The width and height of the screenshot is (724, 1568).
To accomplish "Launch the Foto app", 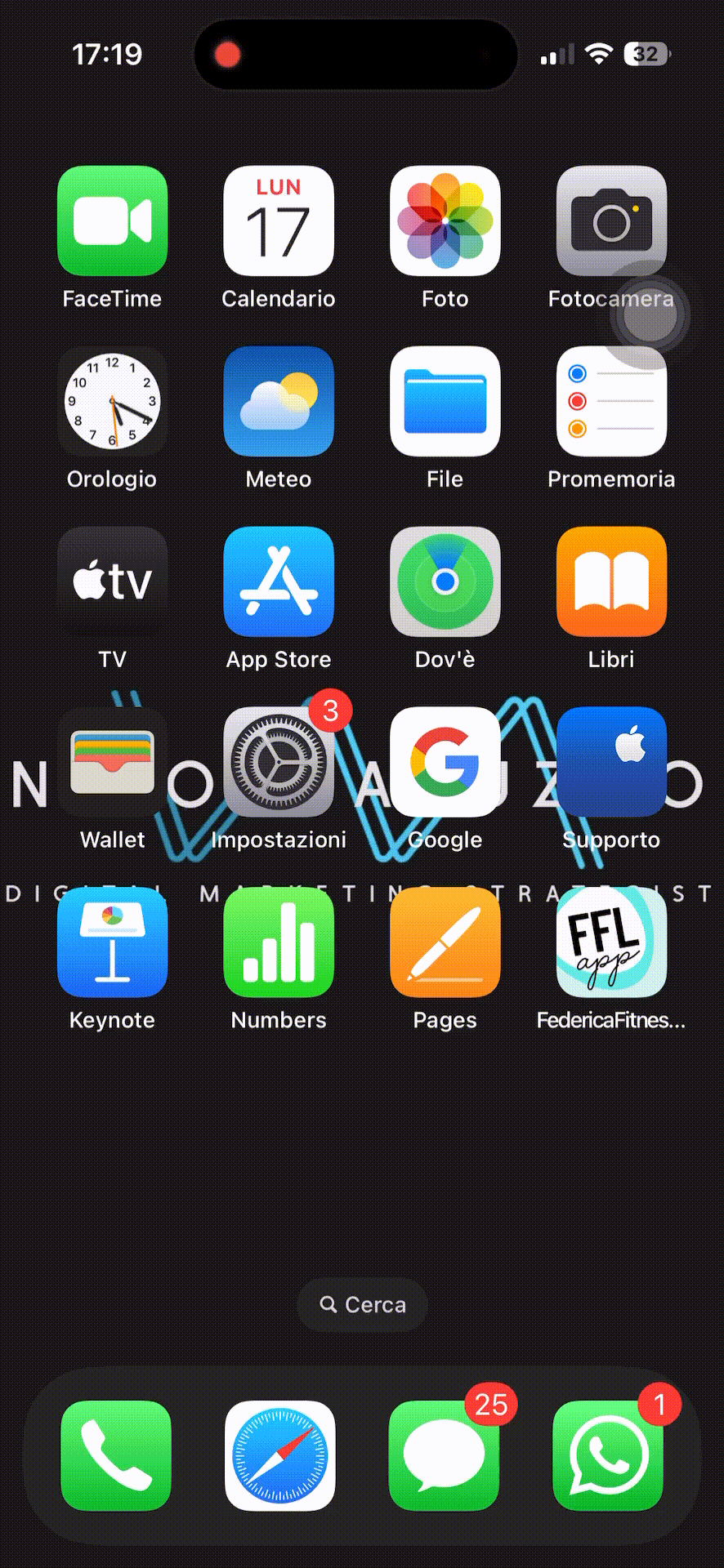I will click(445, 221).
